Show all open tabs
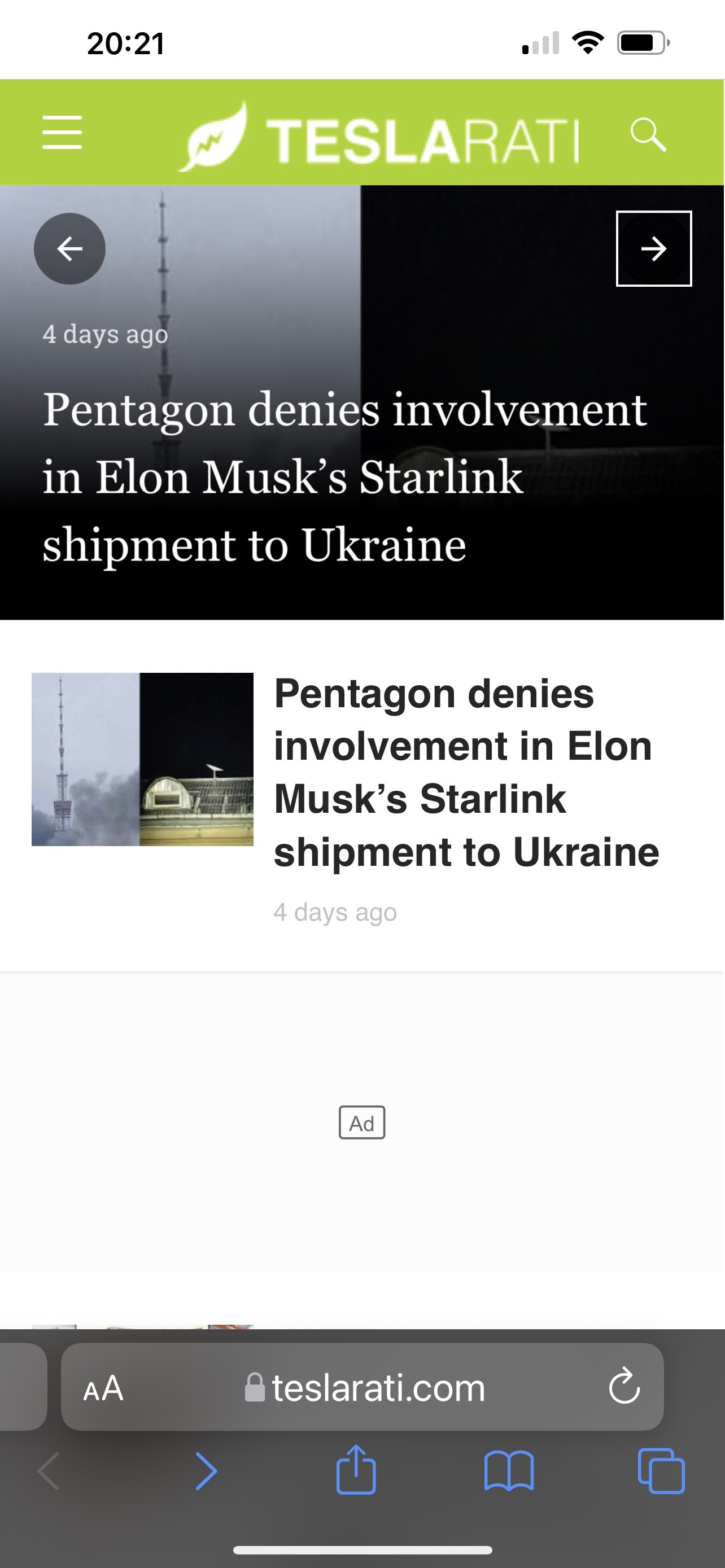 661,1471
